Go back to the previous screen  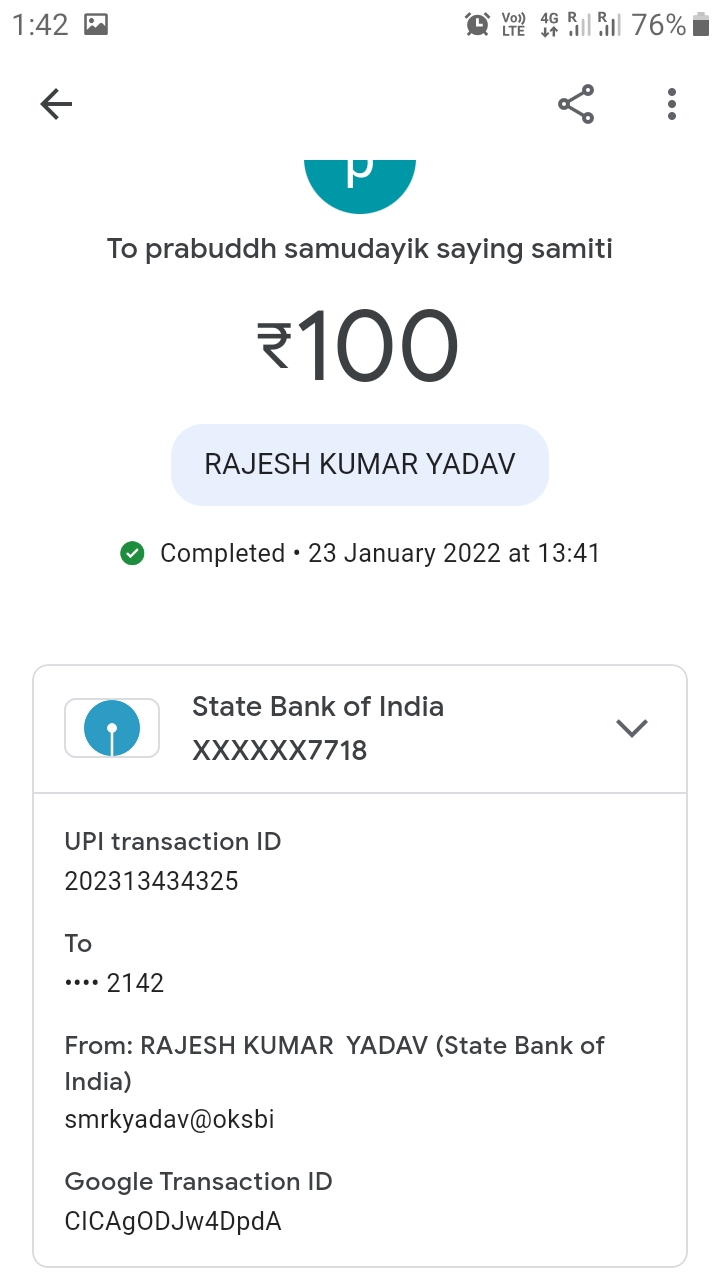tap(56, 104)
